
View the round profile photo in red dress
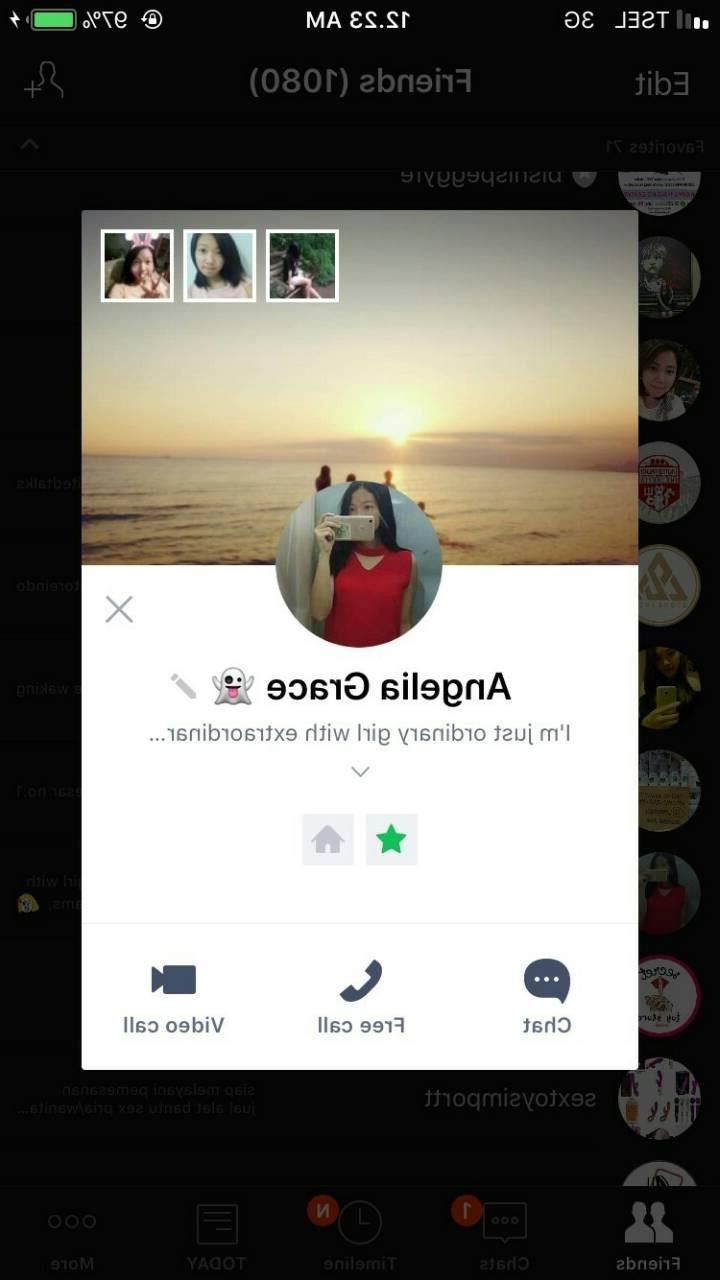pos(359,564)
